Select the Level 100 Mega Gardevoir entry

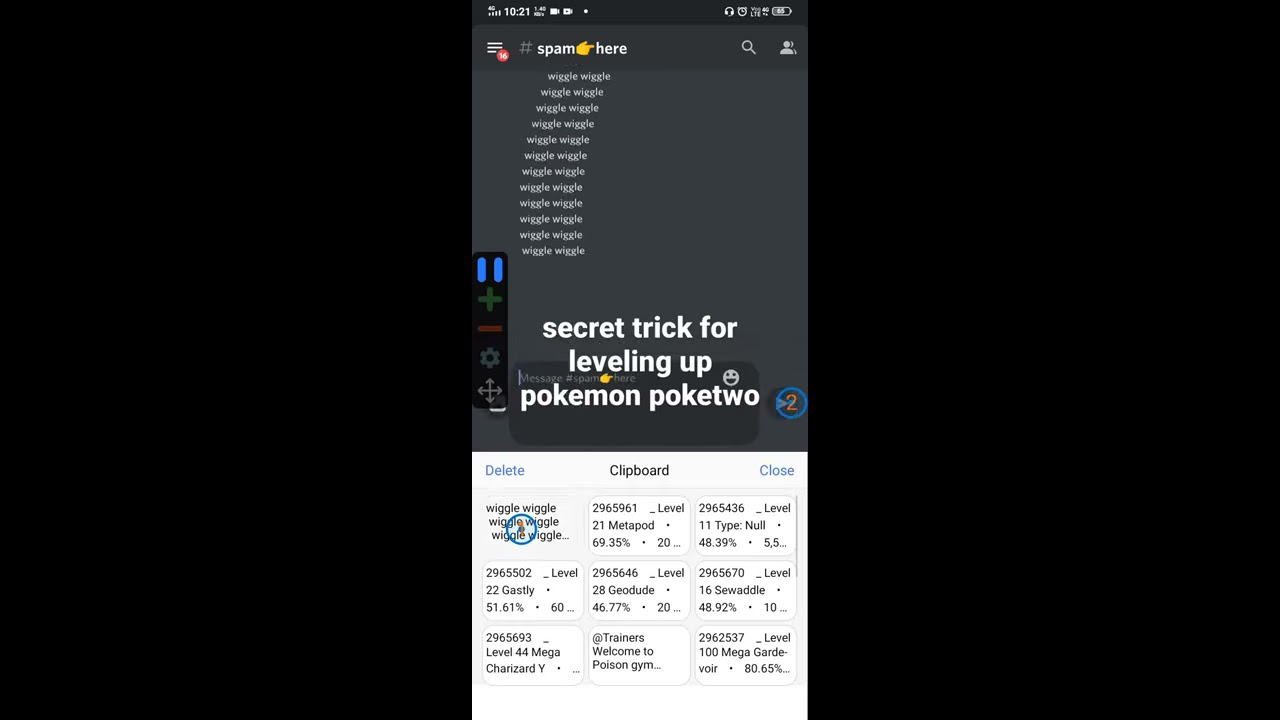(744, 653)
